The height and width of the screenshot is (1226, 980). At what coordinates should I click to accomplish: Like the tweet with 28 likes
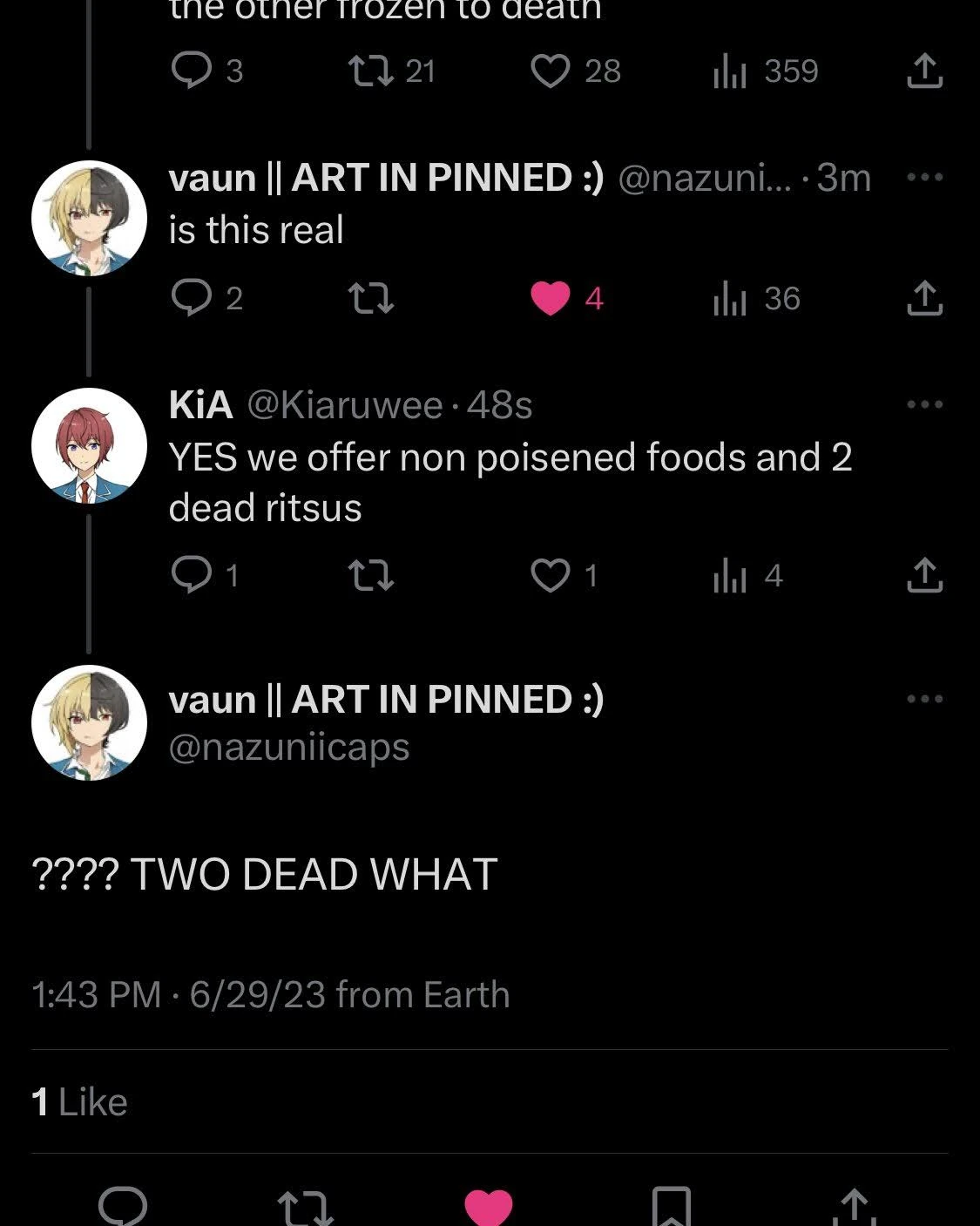[551, 71]
